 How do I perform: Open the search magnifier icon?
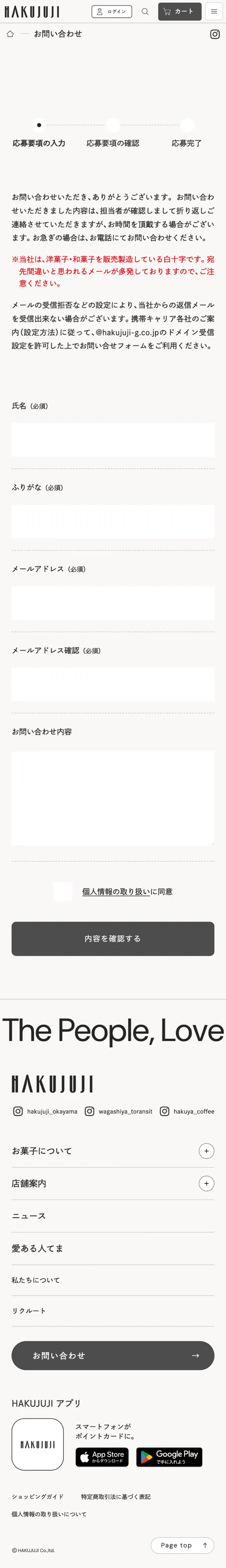tap(145, 12)
